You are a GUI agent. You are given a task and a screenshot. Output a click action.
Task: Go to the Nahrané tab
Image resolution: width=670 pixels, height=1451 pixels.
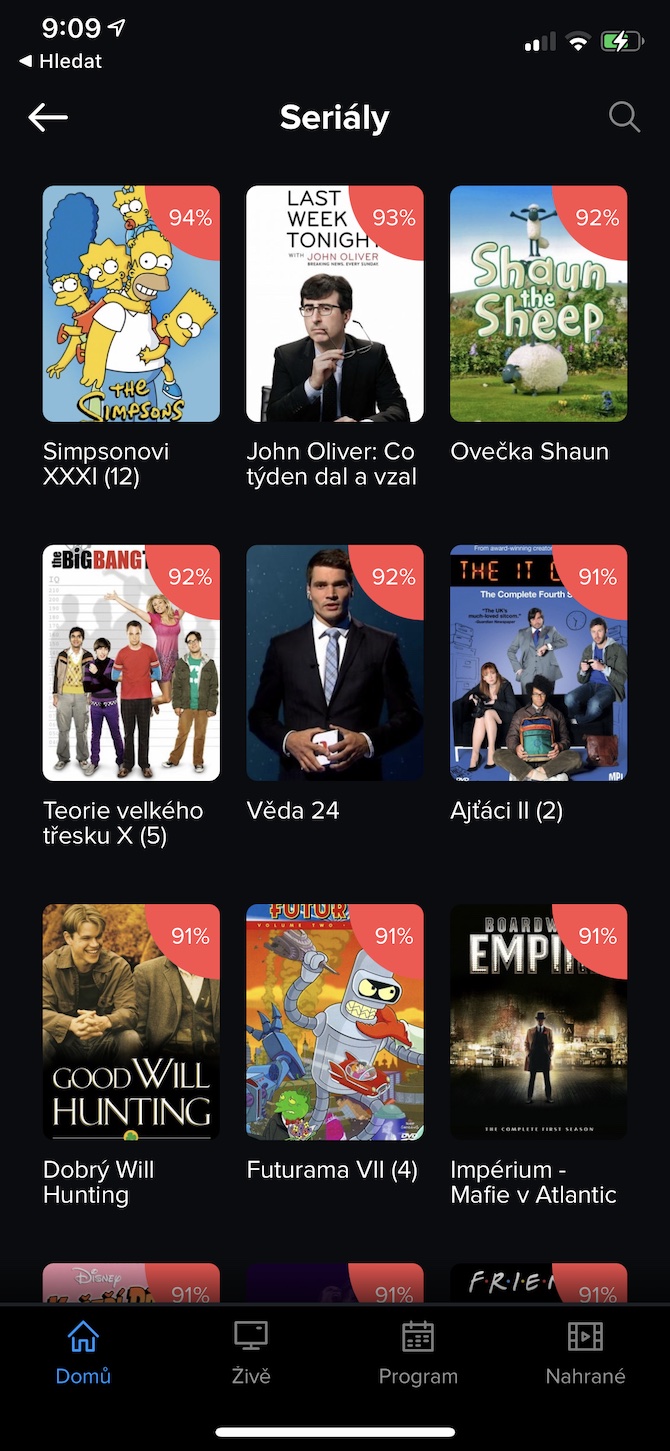[x=585, y=1353]
